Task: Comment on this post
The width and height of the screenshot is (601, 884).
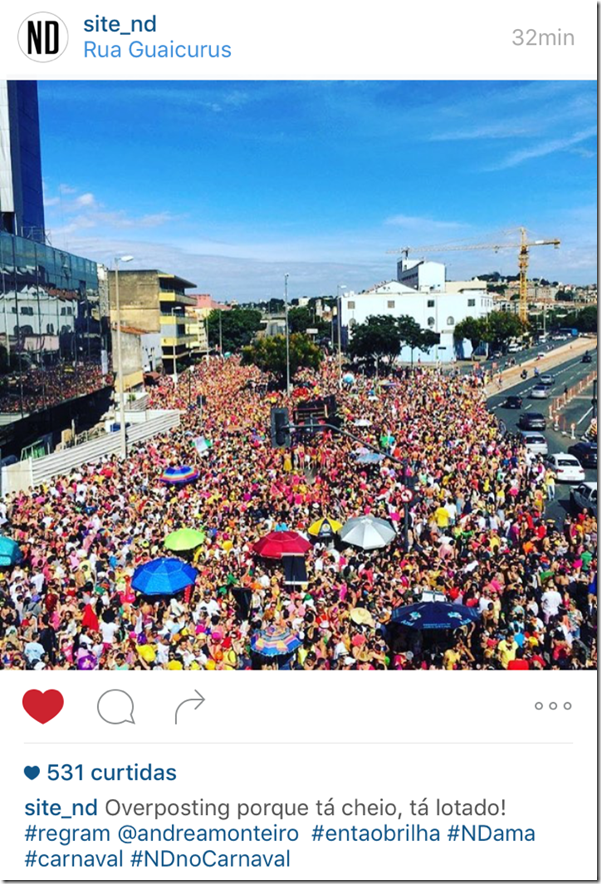Action: (x=116, y=707)
